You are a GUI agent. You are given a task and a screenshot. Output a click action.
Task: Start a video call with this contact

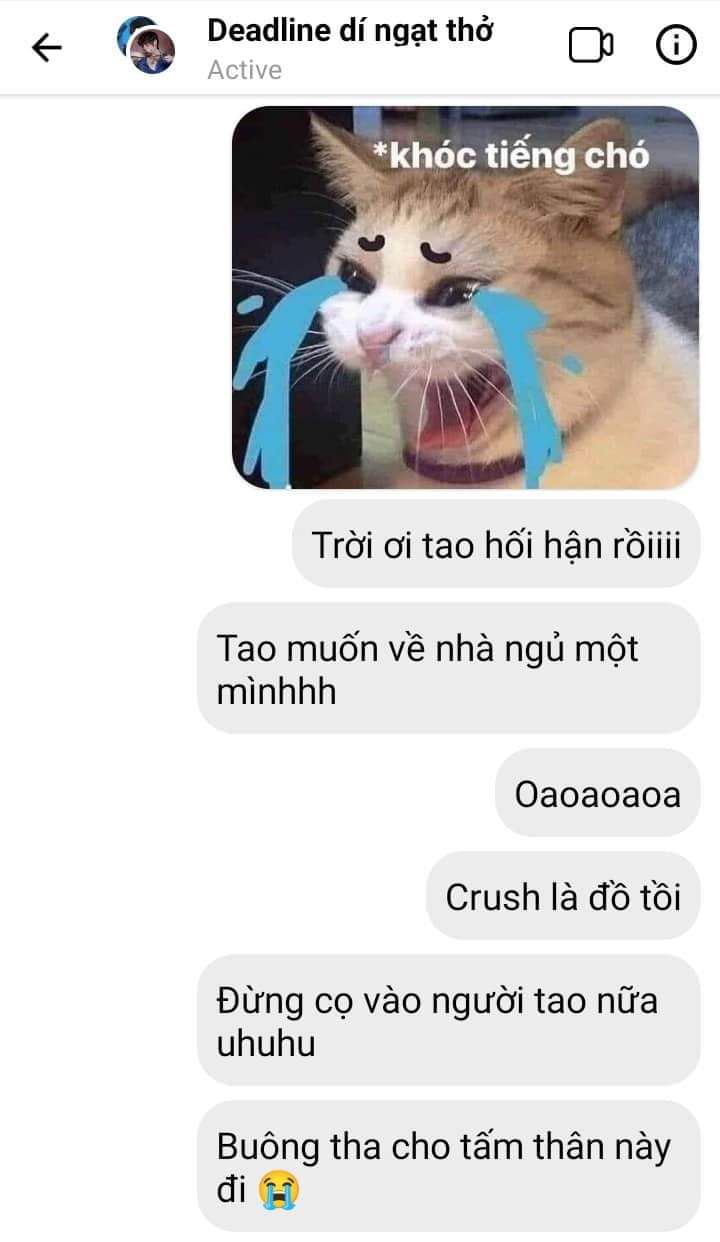click(x=590, y=46)
